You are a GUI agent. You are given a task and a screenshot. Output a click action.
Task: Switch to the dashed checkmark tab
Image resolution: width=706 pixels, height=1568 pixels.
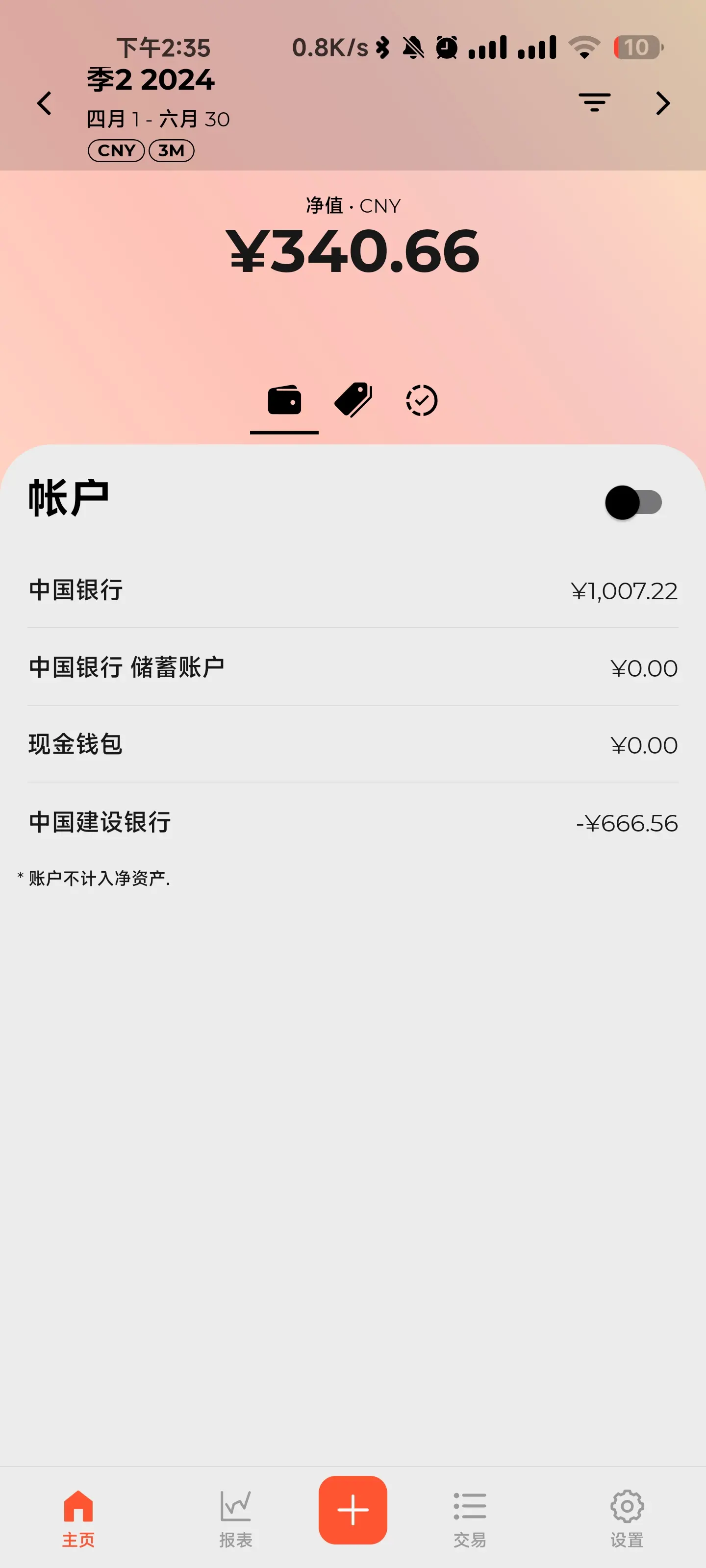[422, 401]
